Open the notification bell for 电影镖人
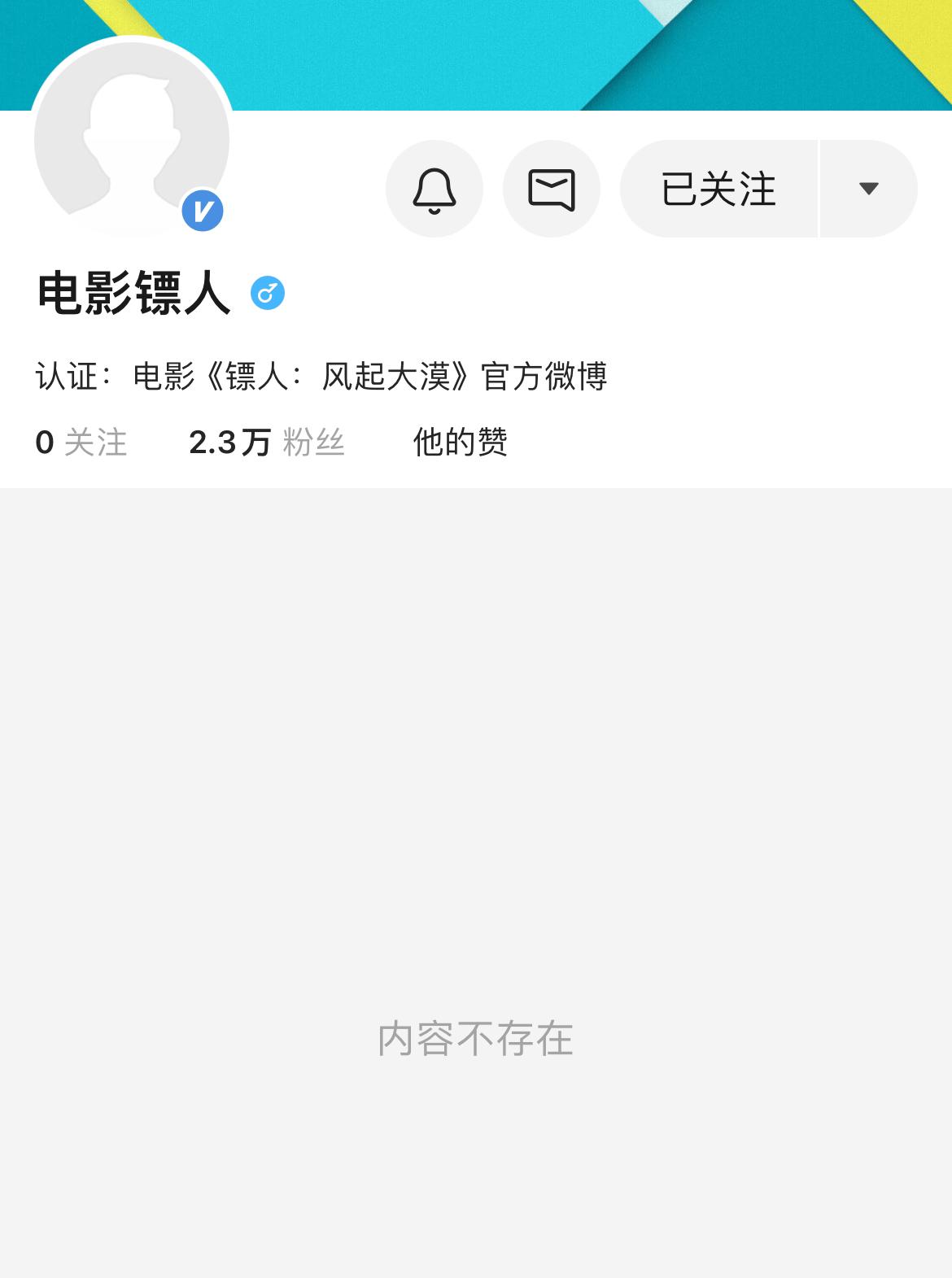The image size is (952, 1278). (x=435, y=190)
